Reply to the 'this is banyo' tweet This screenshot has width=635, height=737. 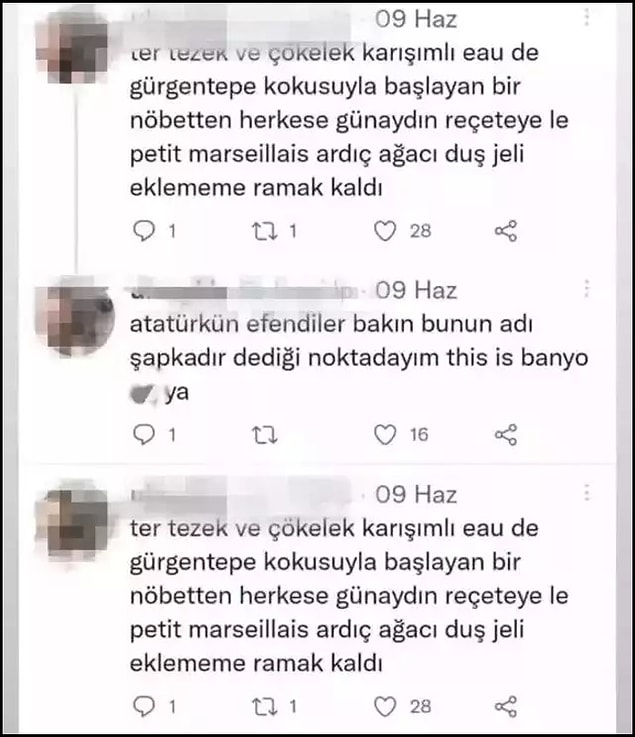(145, 434)
